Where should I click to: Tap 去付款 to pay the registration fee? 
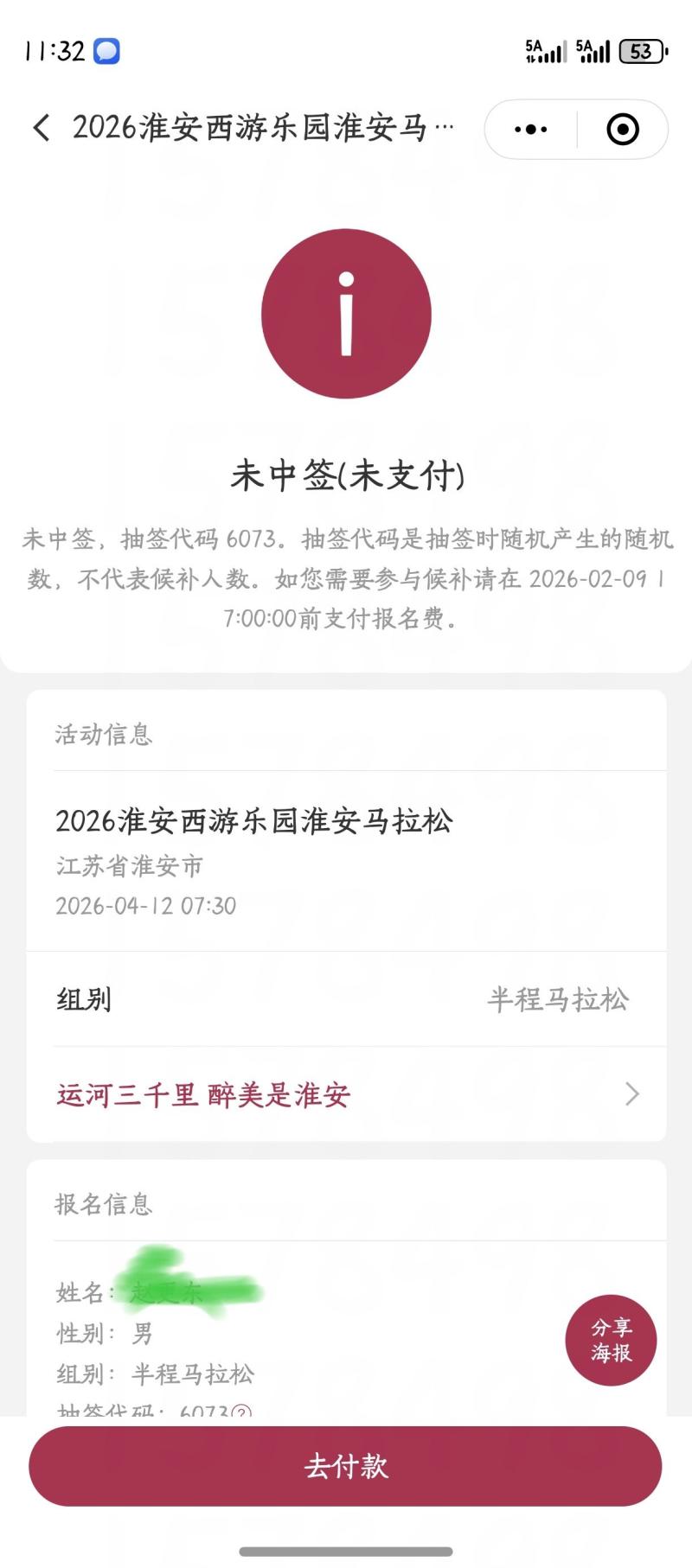[345, 1466]
